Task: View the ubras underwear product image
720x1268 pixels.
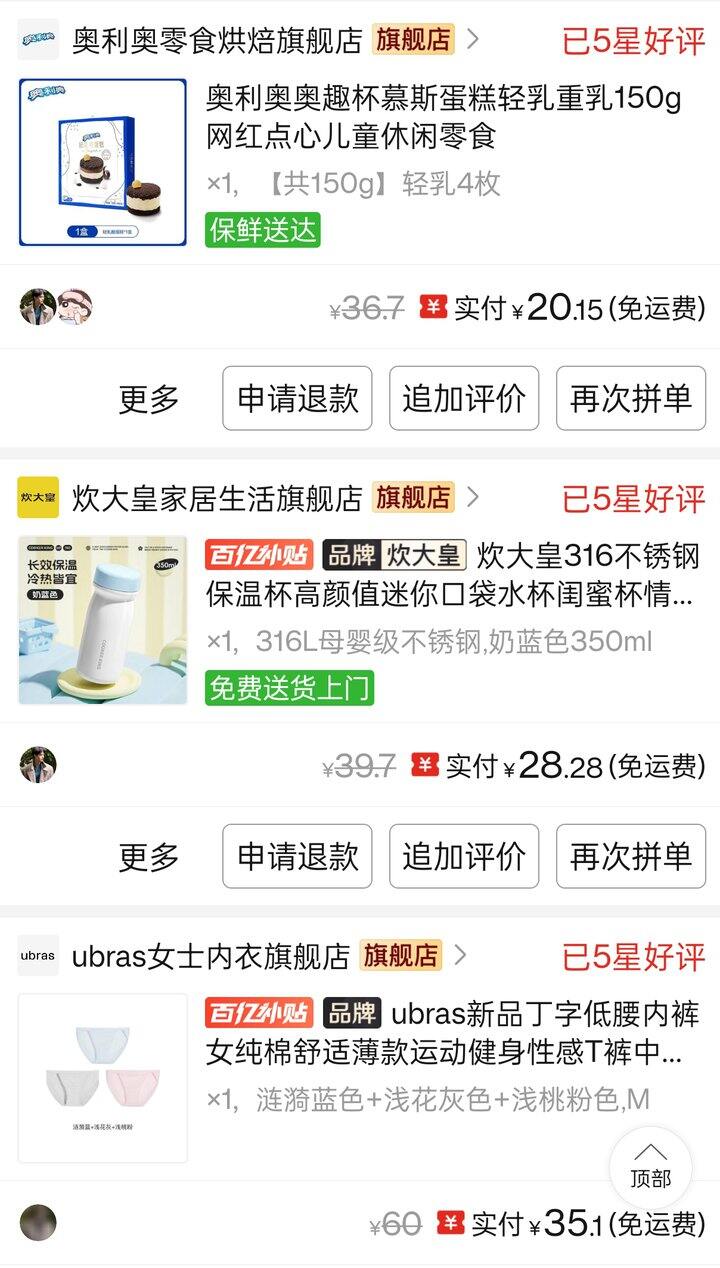Action: (x=103, y=1078)
